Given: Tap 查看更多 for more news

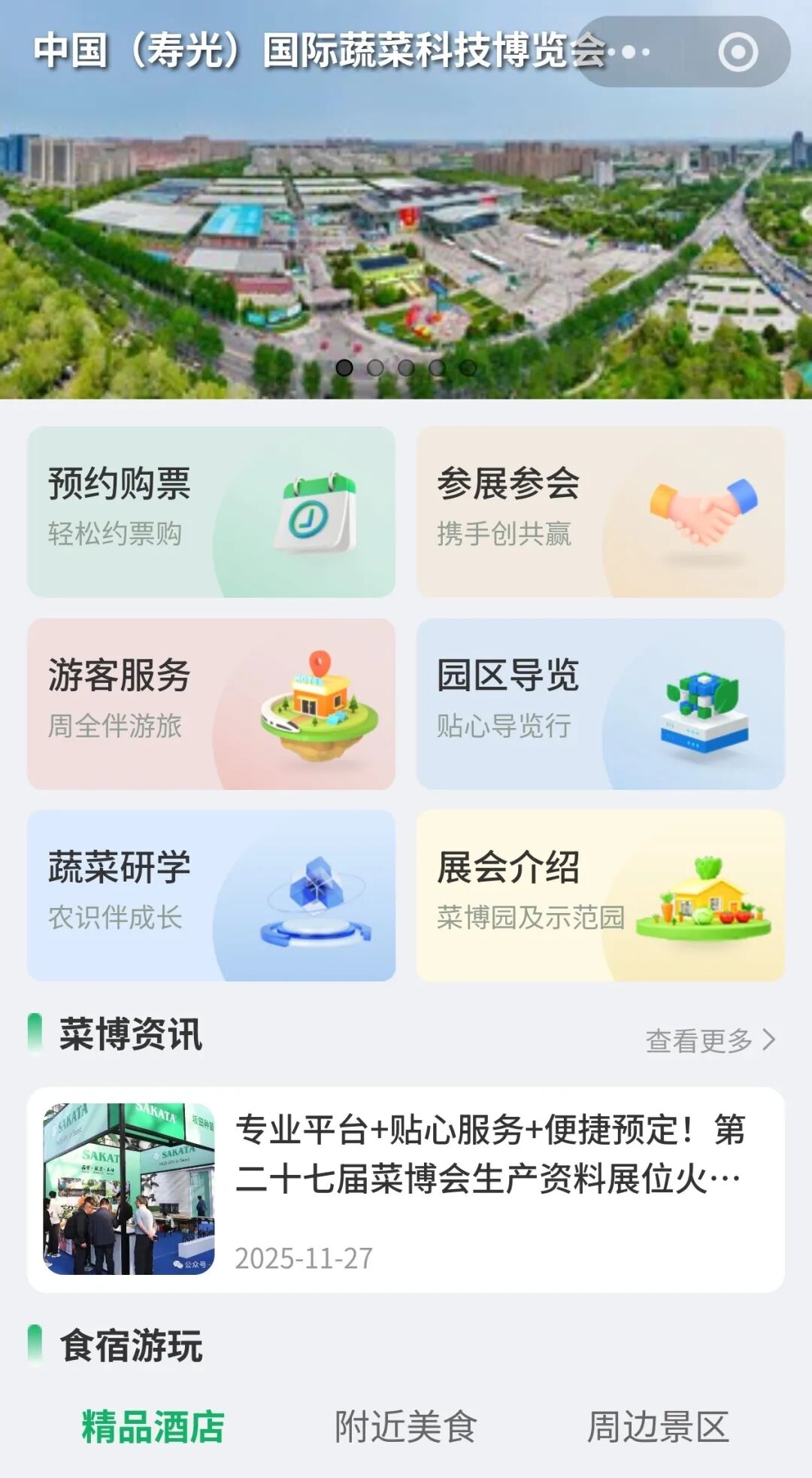Looking at the screenshot, I should tap(709, 1040).
